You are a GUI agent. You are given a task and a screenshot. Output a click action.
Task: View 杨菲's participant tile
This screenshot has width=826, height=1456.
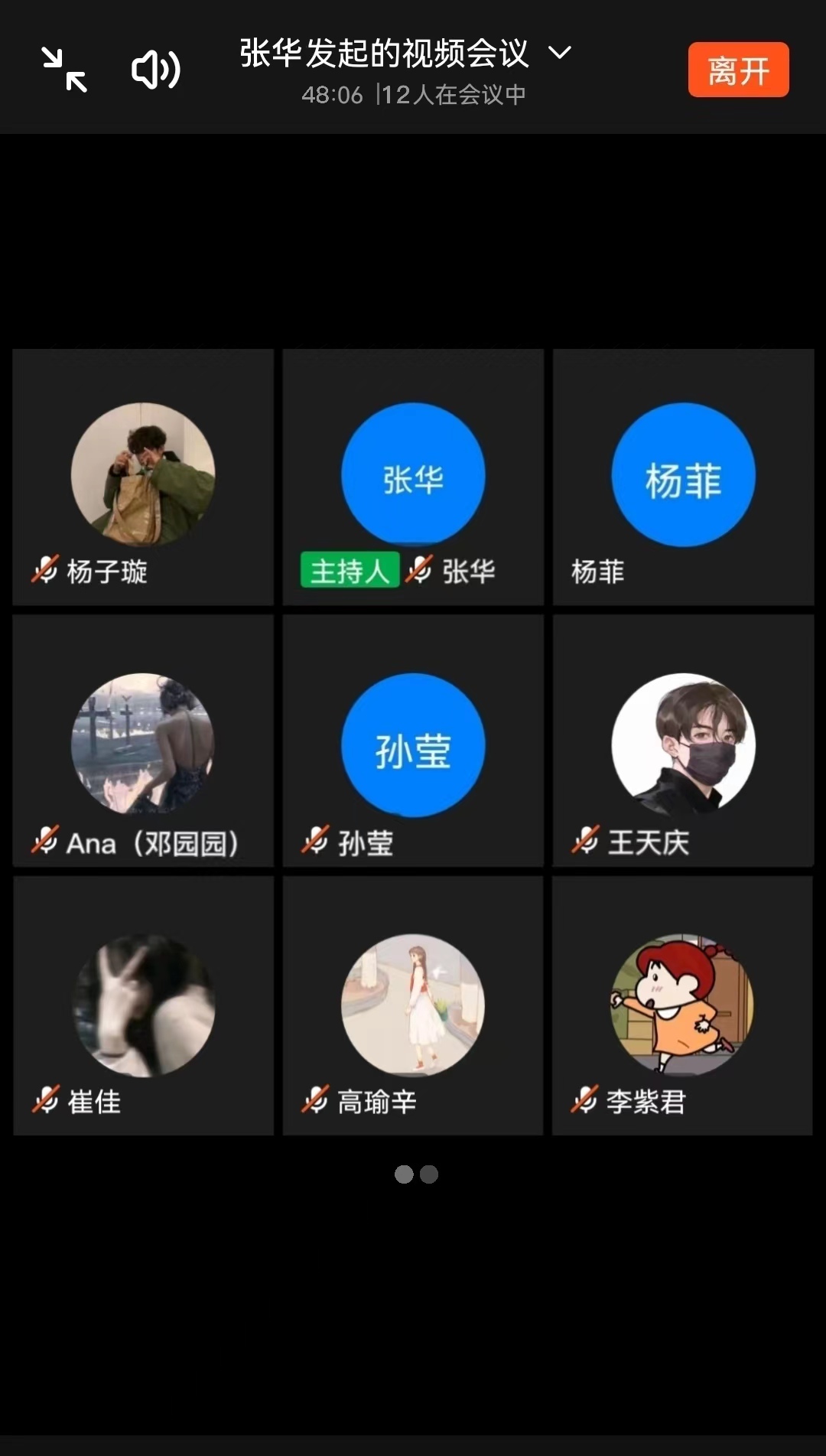click(683, 477)
